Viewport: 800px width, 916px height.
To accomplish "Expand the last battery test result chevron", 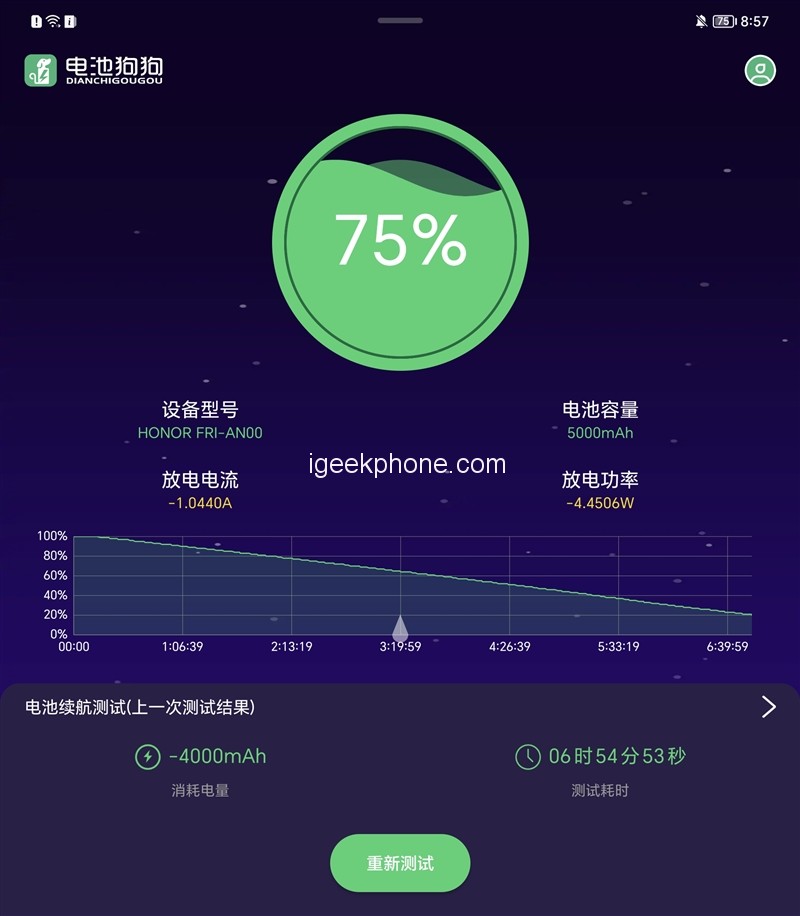I will coord(768,707).
